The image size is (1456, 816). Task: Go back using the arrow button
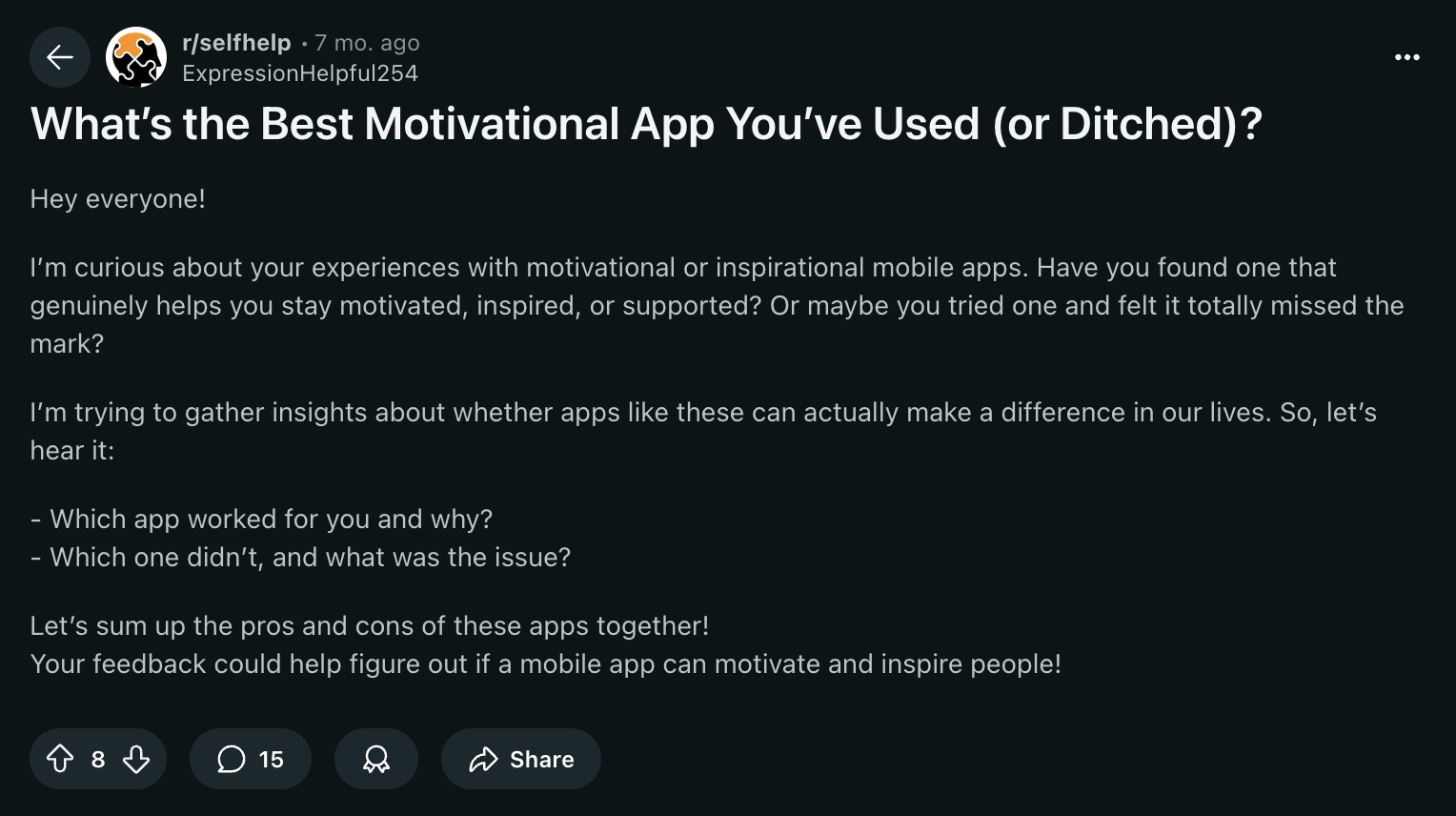pyautogui.click(x=59, y=57)
